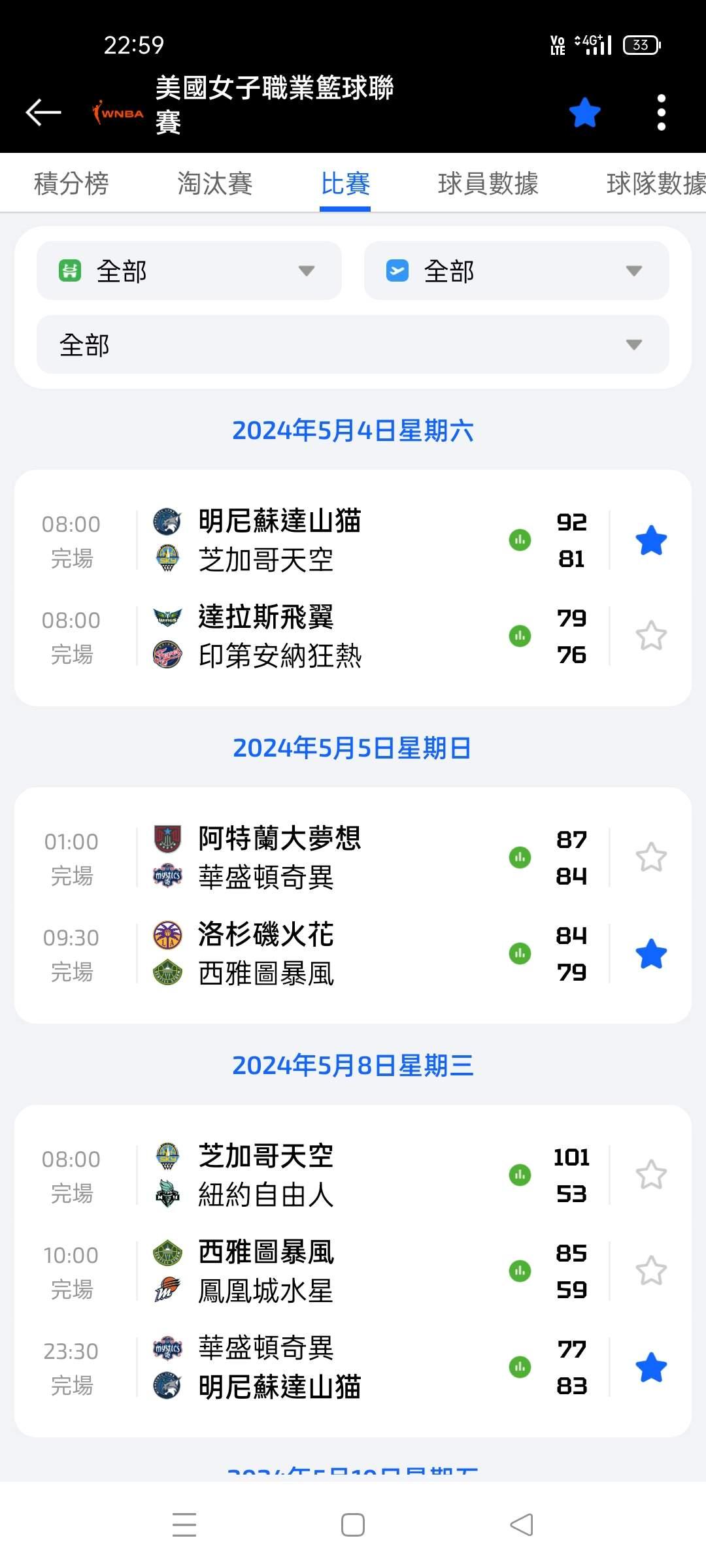Screen dimensions: 706x1568
Task: Unfavorite the WNBA league with header star
Action: 584,112
